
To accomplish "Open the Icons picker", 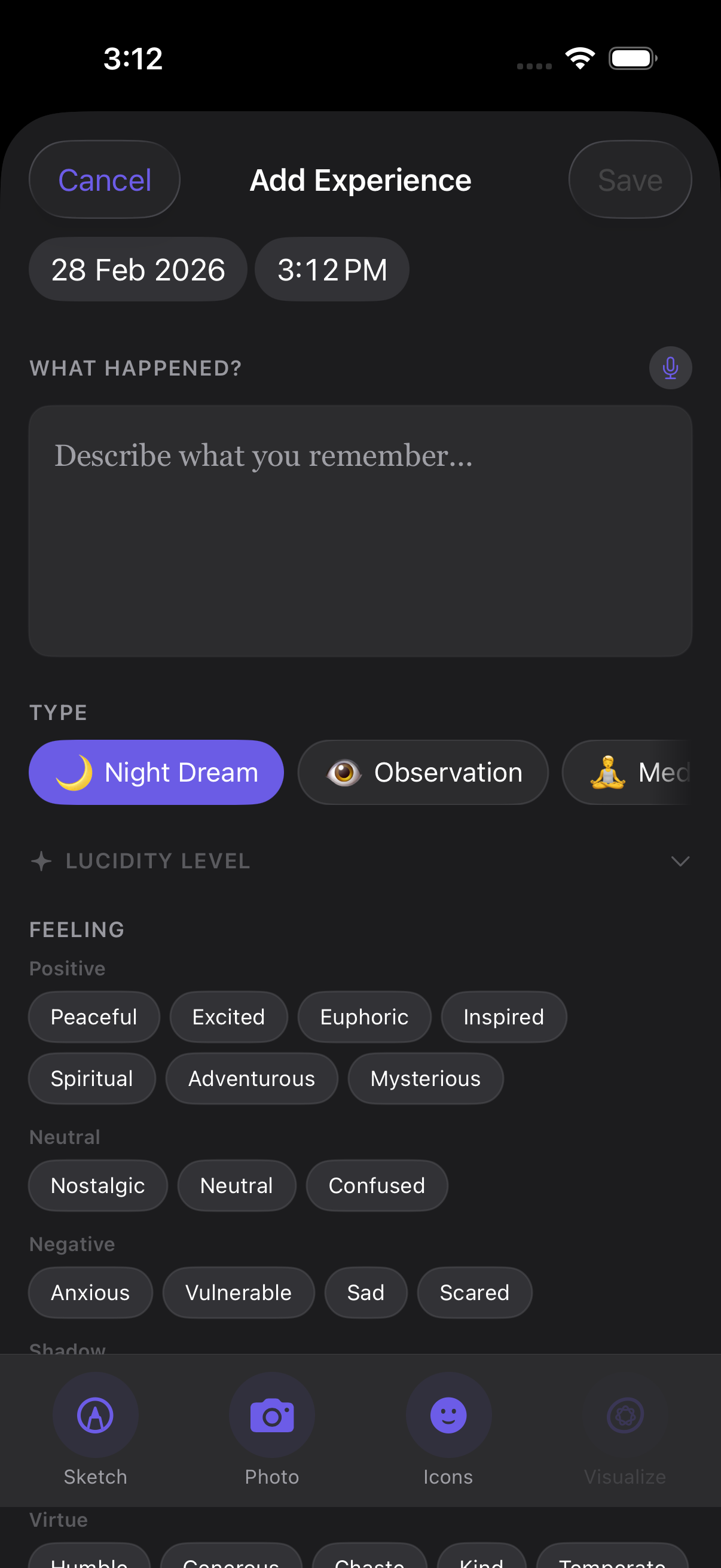I will coord(448,1416).
